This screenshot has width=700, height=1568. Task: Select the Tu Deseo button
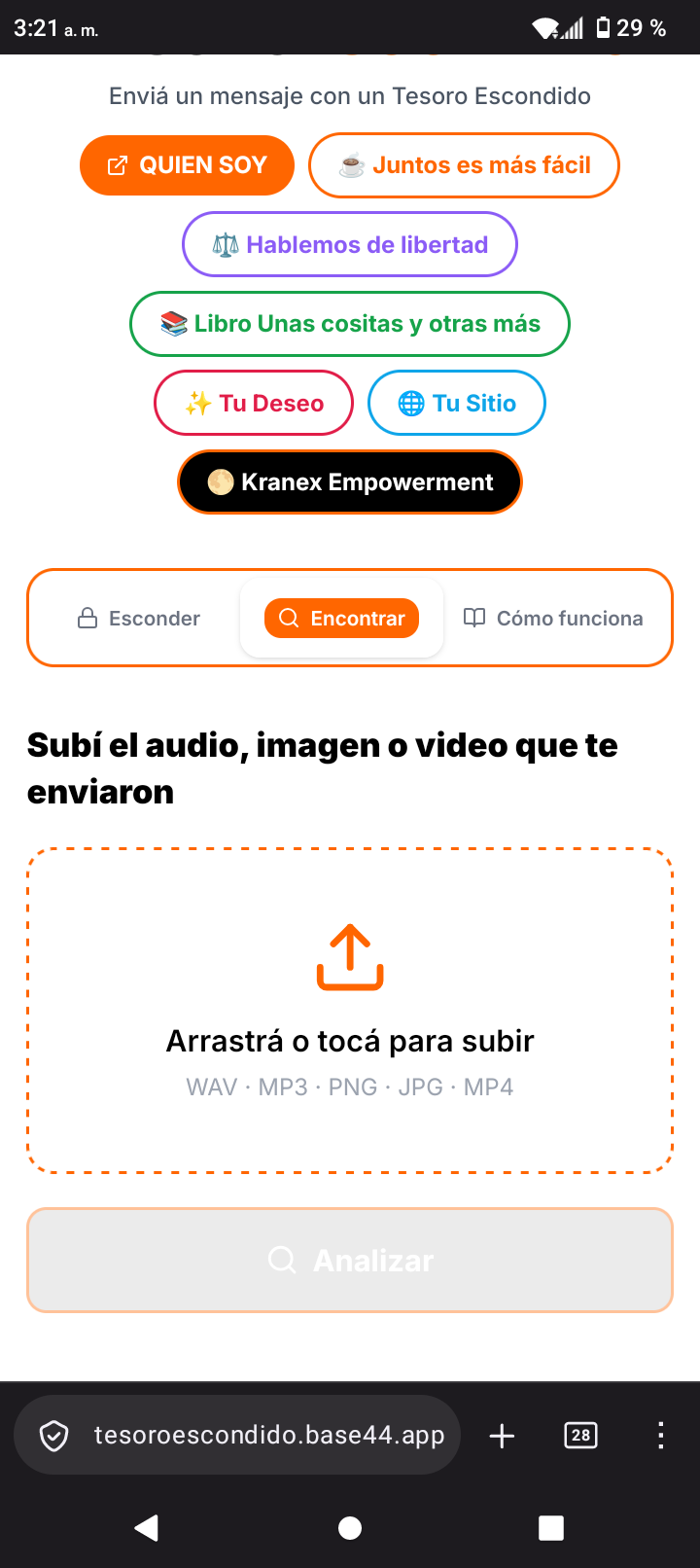(254, 403)
